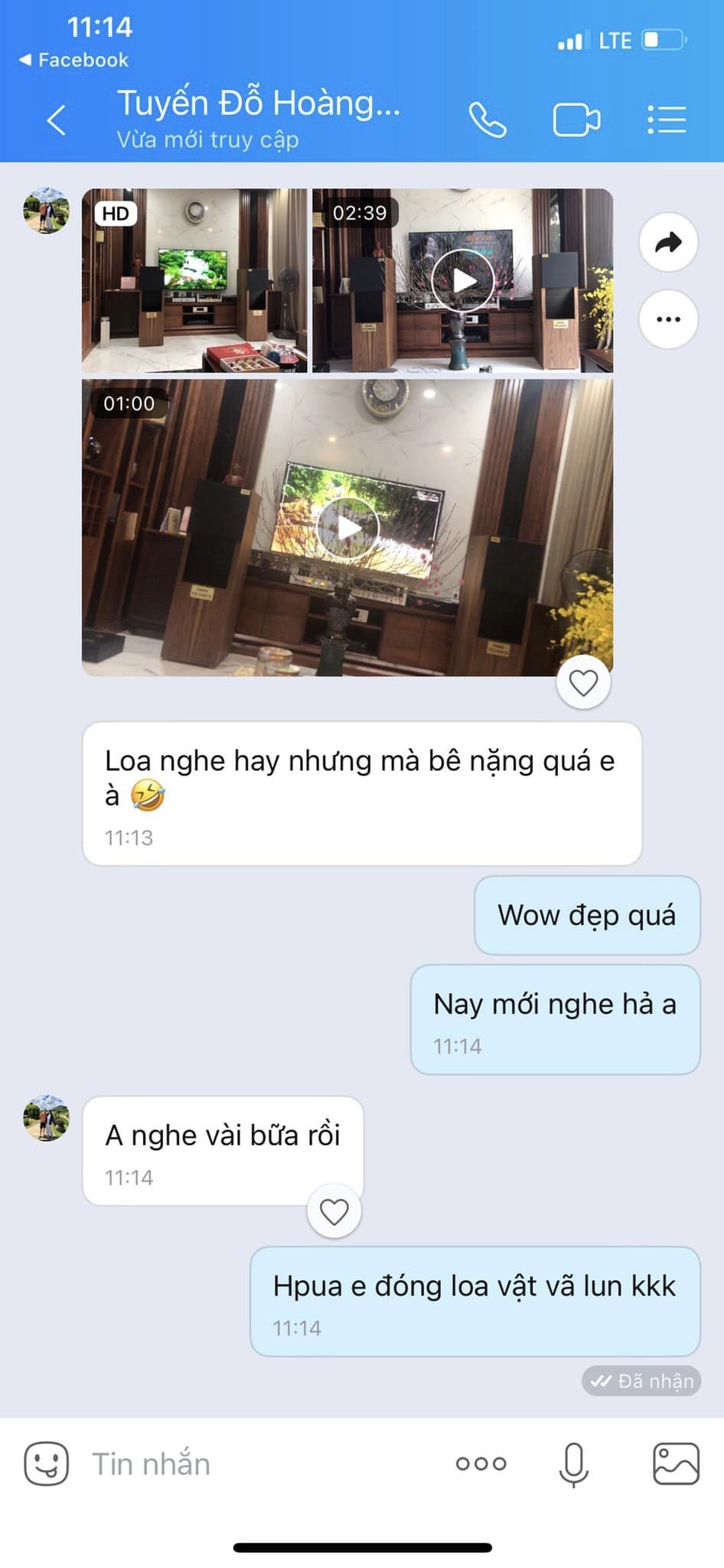The height and width of the screenshot is (1568, 724).
Task: Start a voice call with Tuyến
Action: tap(488, 120)
